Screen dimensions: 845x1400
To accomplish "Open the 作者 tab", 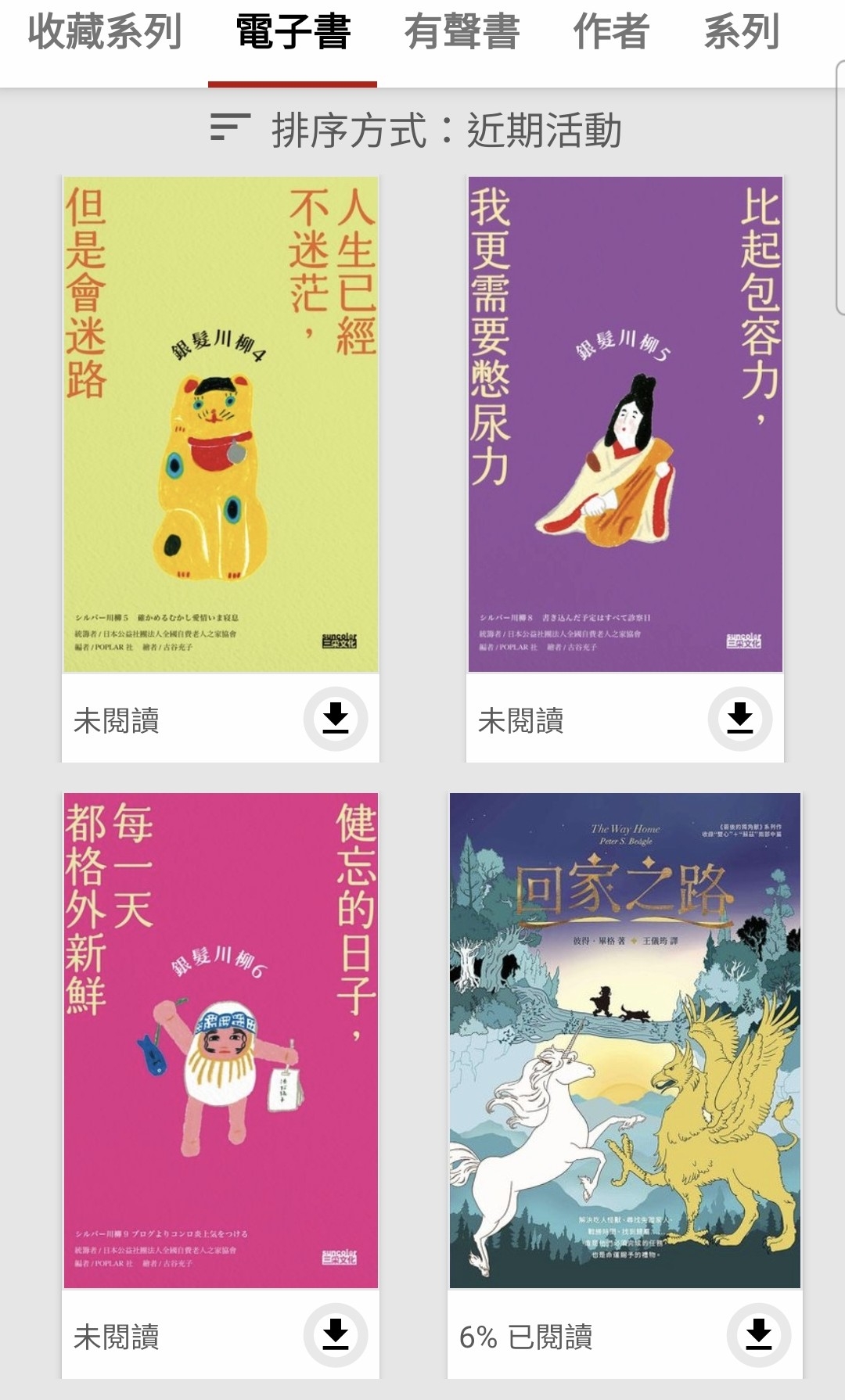I will (611, 33).
